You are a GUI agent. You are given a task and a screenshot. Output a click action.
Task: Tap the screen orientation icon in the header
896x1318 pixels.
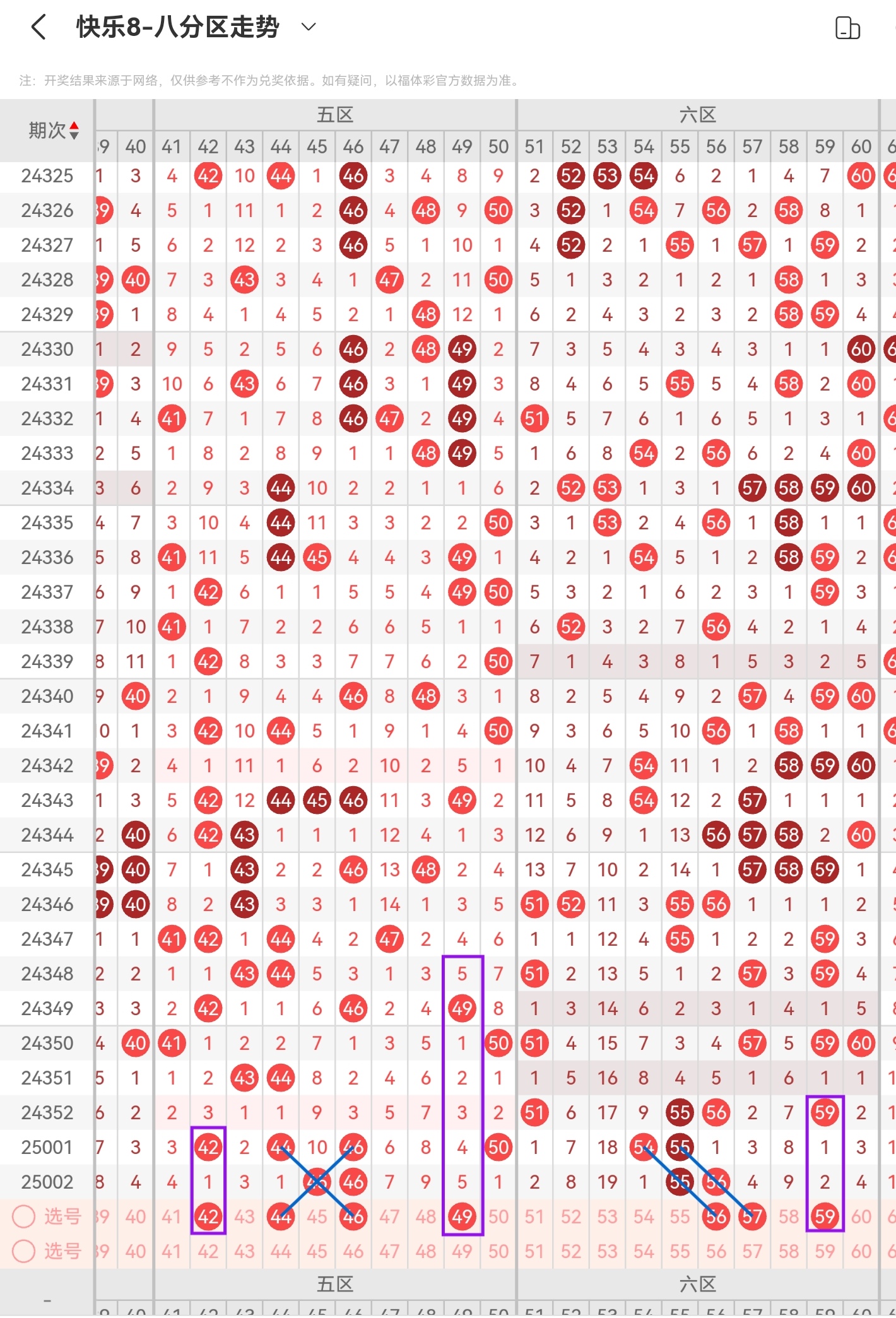tap(847, 28)
